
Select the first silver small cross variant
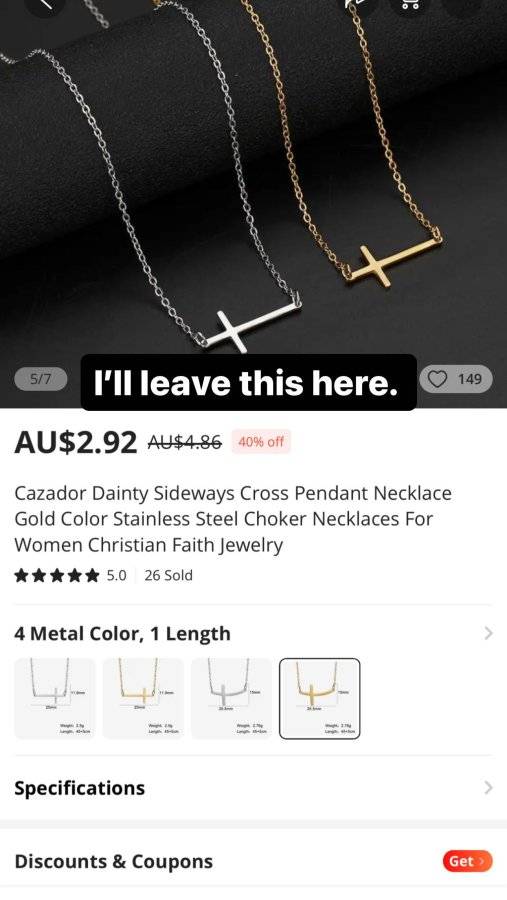click(x=55, y=699)
